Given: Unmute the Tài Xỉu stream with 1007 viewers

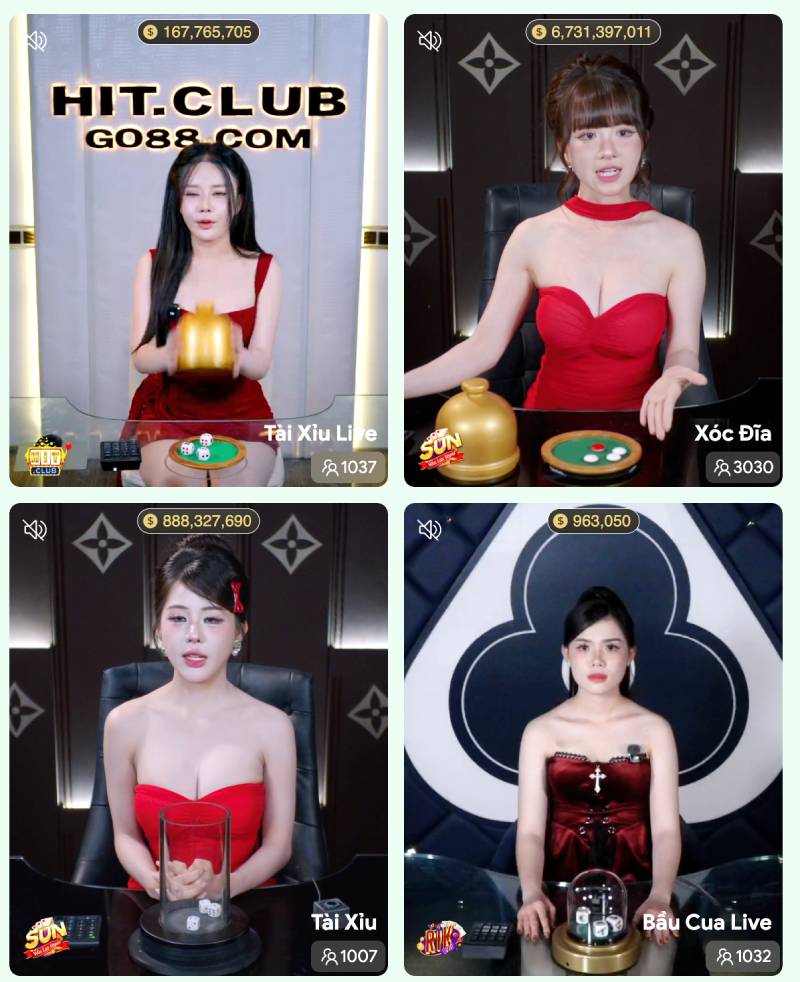Looking at the screenshot, I should (36, 529).
